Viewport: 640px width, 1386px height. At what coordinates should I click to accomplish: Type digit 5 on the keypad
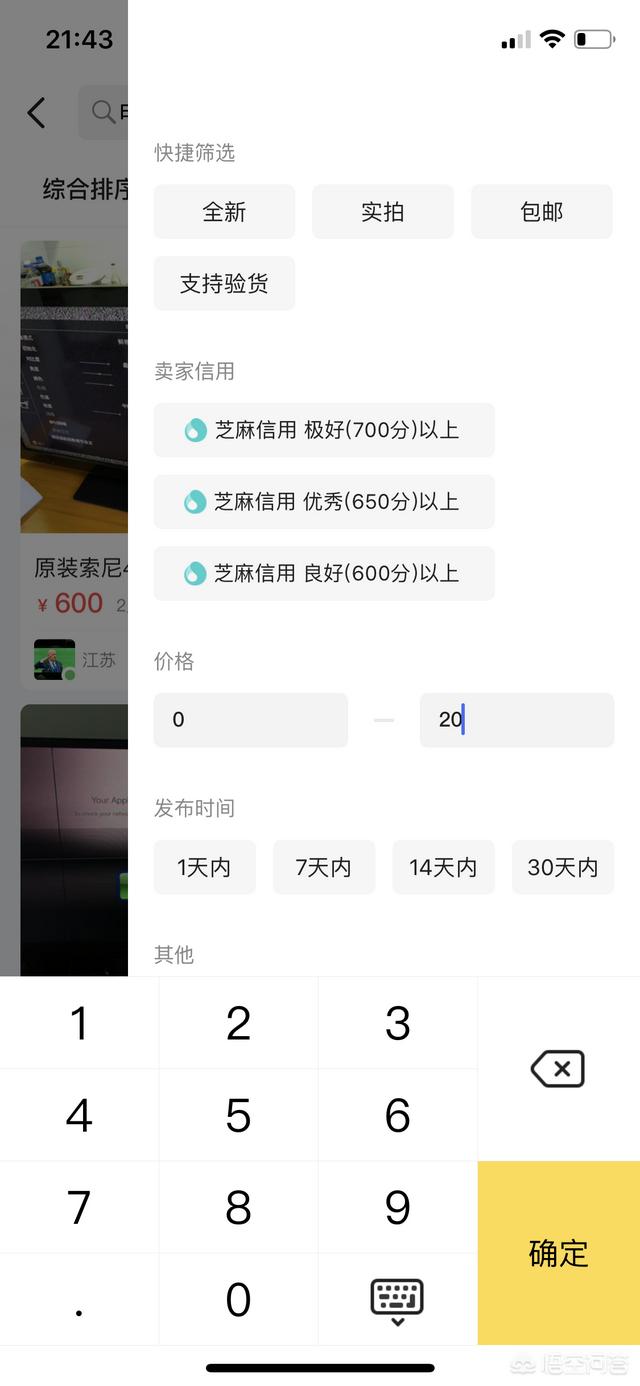point(238,1115)
